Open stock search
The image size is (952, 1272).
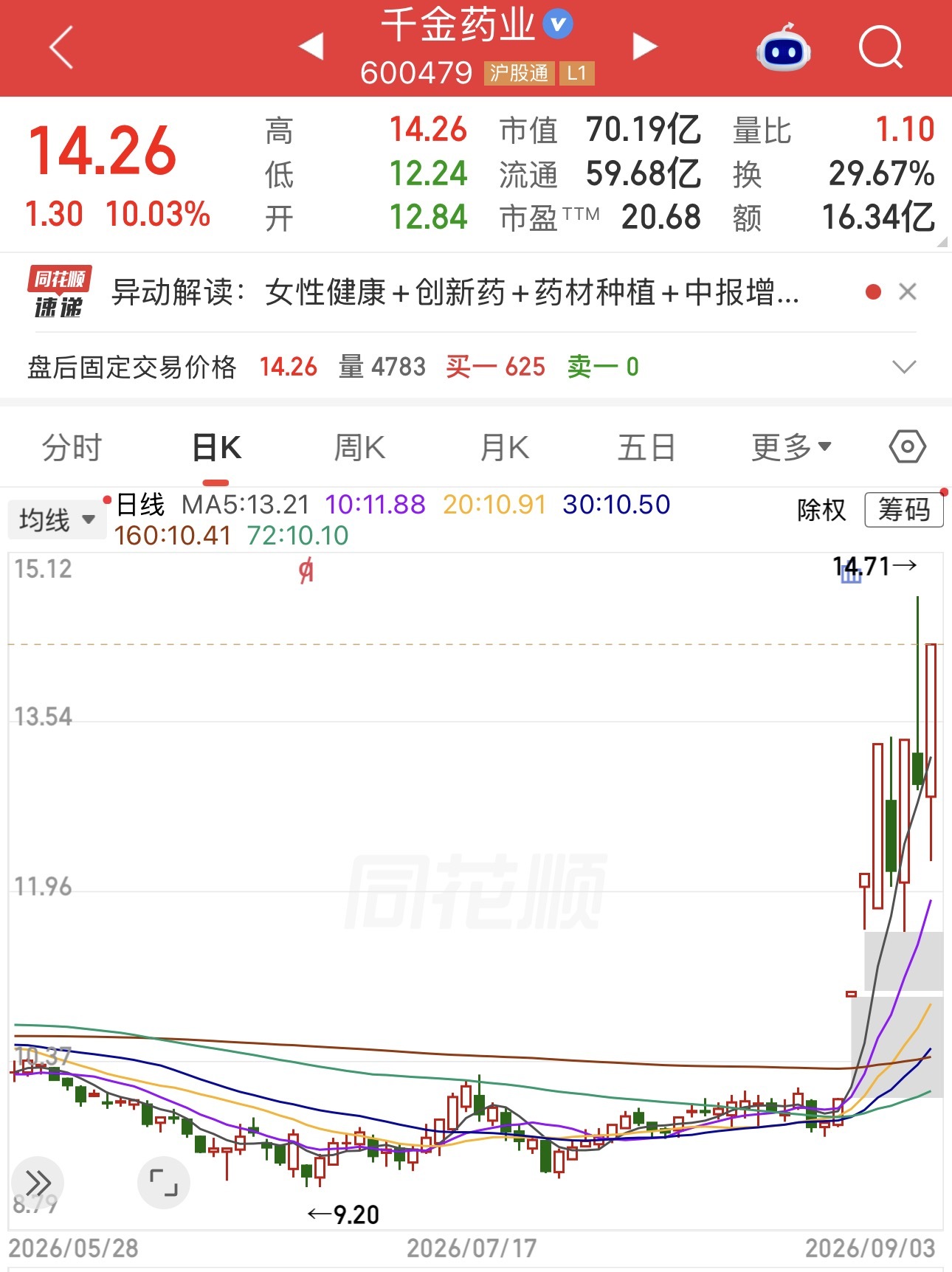[881, 47]
